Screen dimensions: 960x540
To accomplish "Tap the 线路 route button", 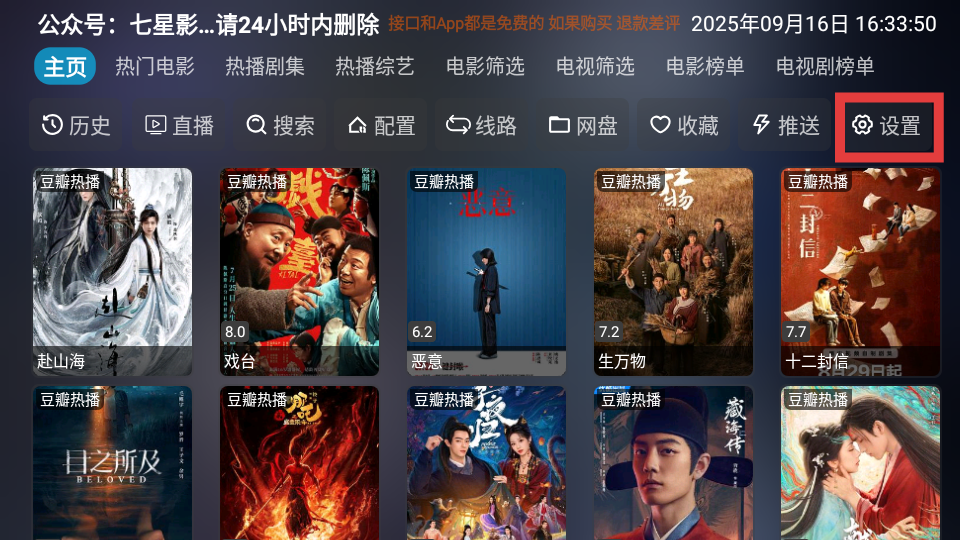I will (x=482, y=125).
